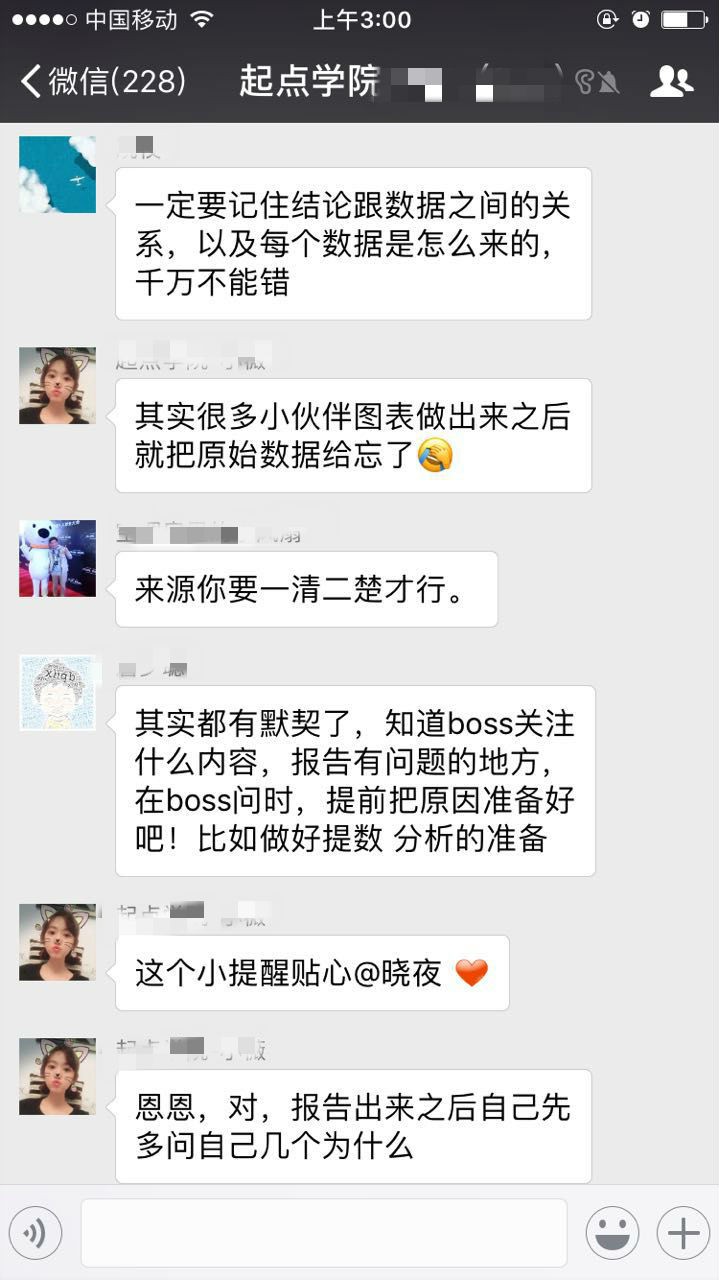This screenshot has width=719, height=1280.
Task: Open the word-cloud face avatar profile
Action: pyautogui.click(x=58, y=692)
